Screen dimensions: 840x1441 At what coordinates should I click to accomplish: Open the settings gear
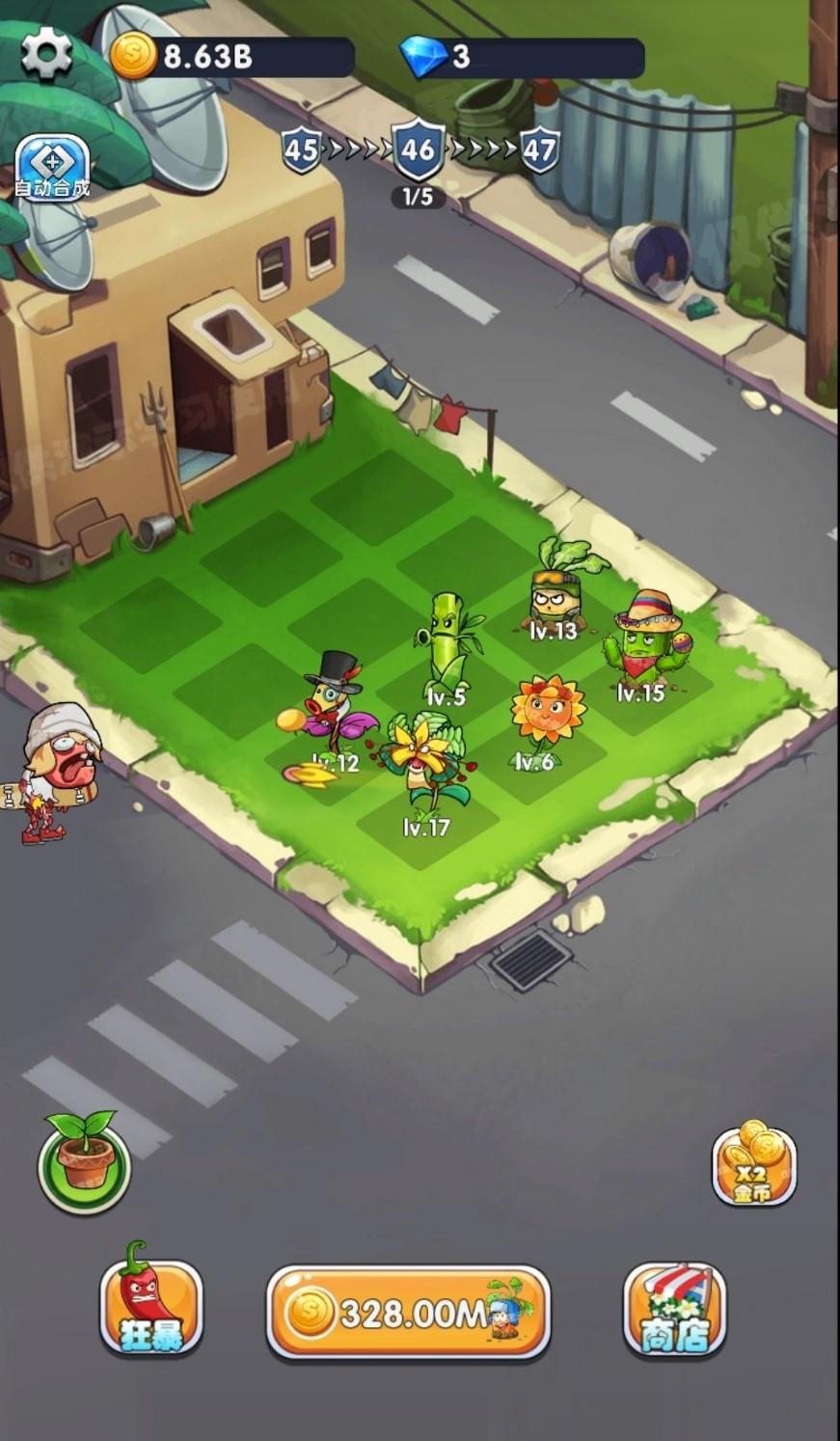[46, 54]
